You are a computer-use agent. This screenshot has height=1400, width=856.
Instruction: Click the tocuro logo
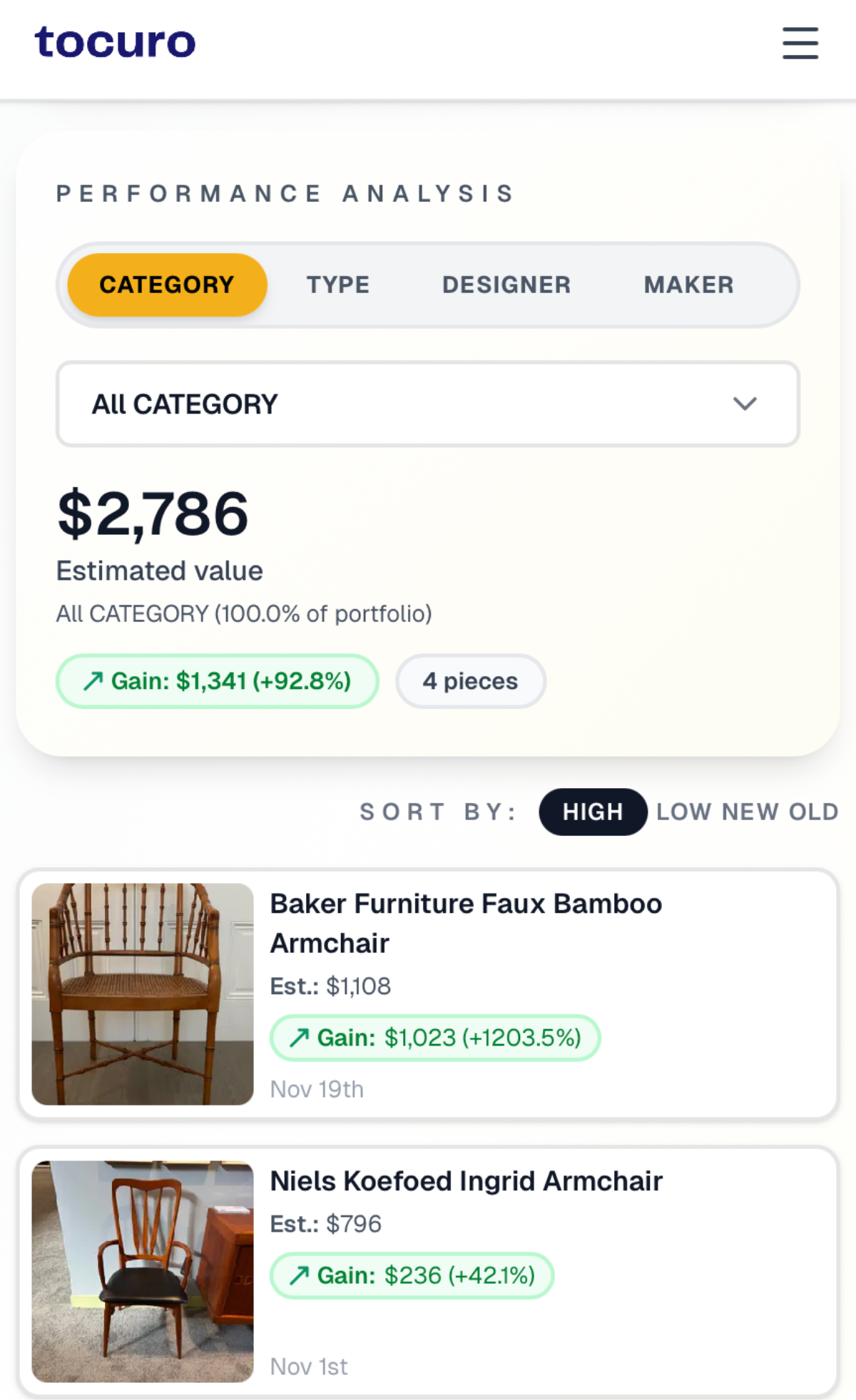(x=116, y=43)
